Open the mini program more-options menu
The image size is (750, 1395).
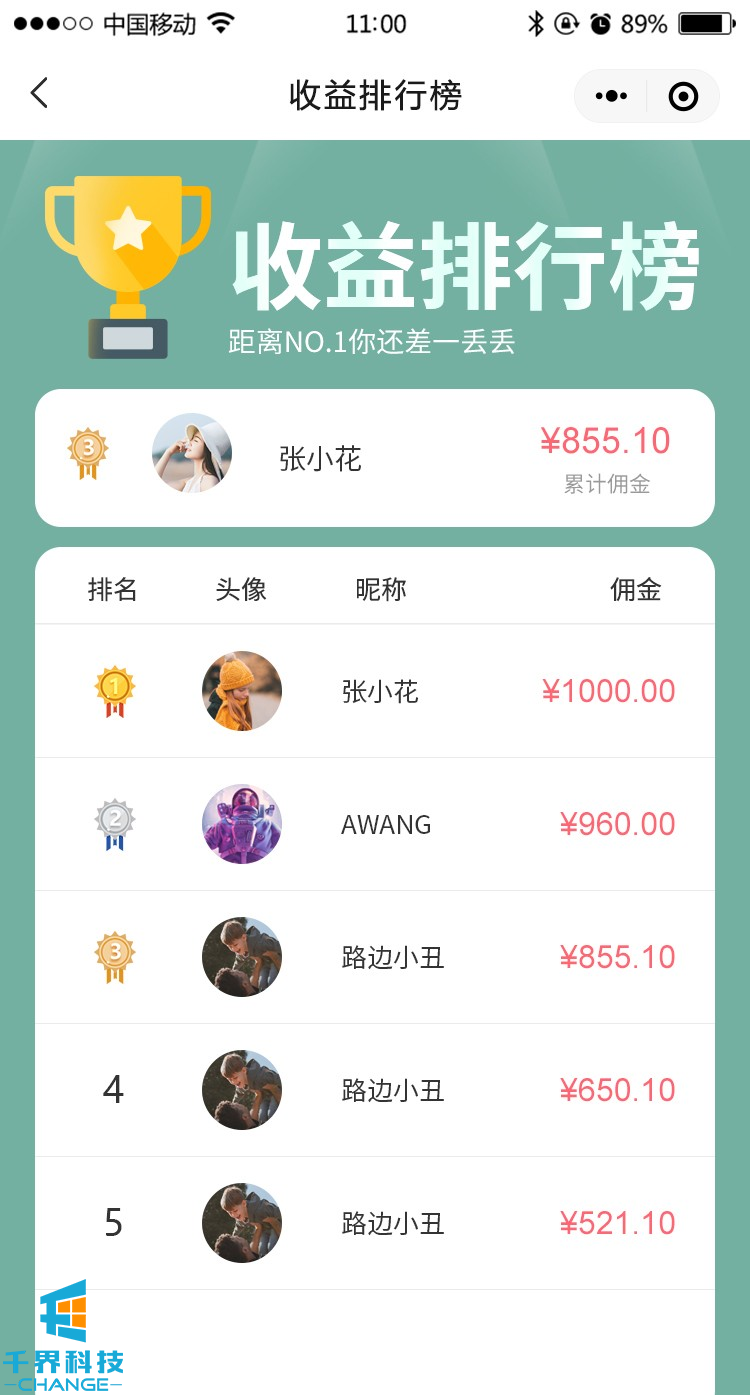[611, 96]
